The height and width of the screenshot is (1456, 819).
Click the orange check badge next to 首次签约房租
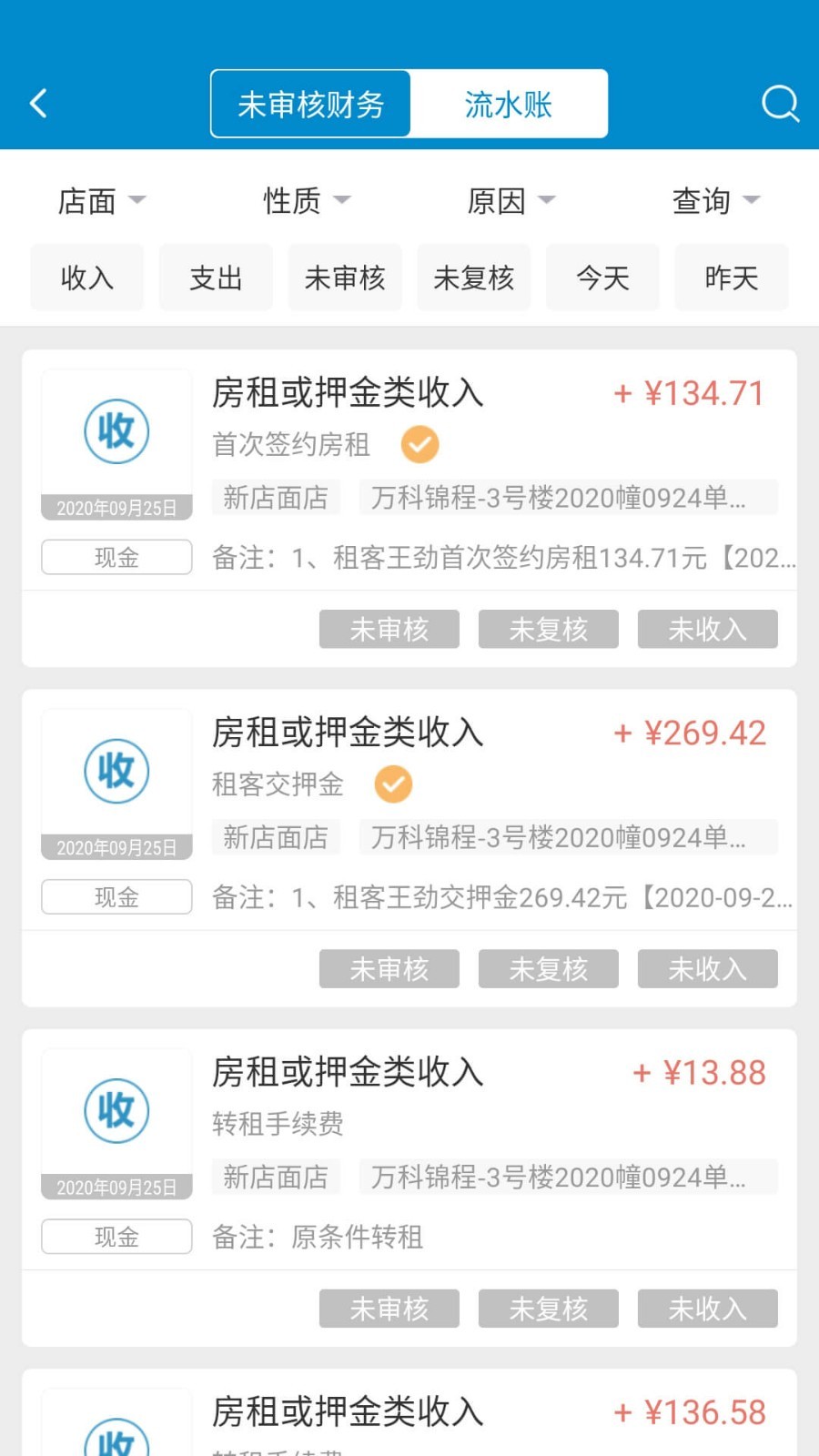[419, 444]
